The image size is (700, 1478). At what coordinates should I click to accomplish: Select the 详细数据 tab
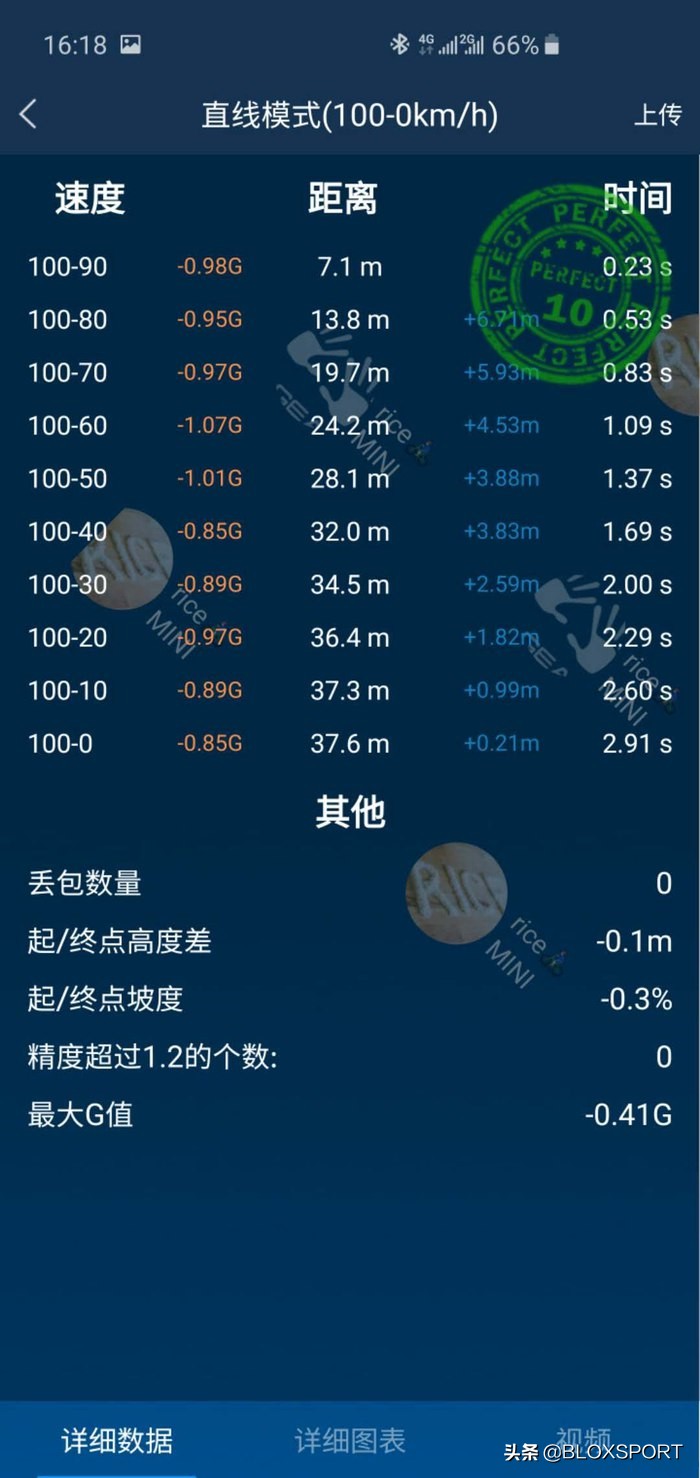[x=117, y=1440]
